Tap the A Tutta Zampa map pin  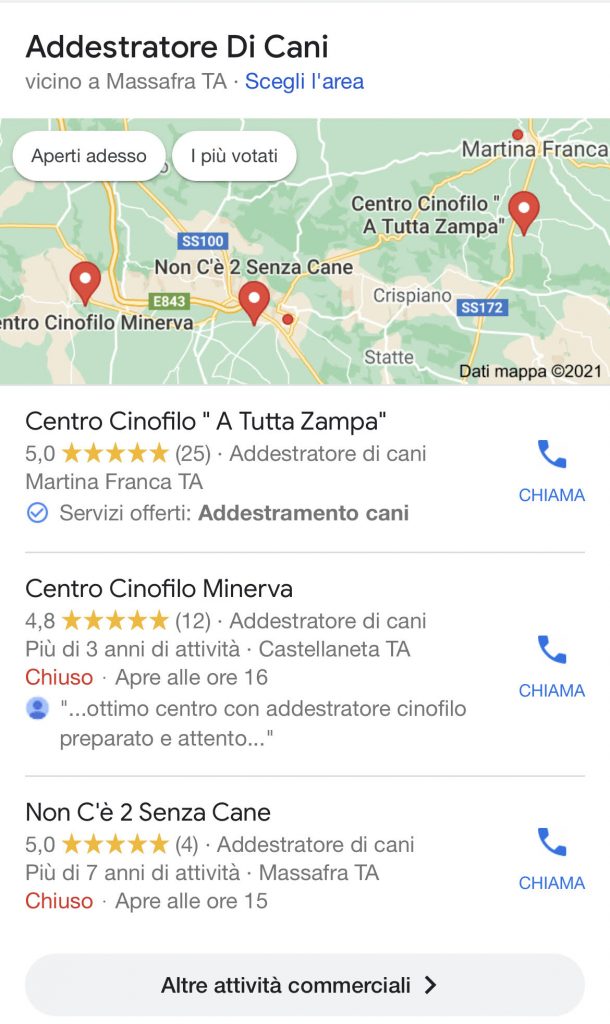[524, 210]
